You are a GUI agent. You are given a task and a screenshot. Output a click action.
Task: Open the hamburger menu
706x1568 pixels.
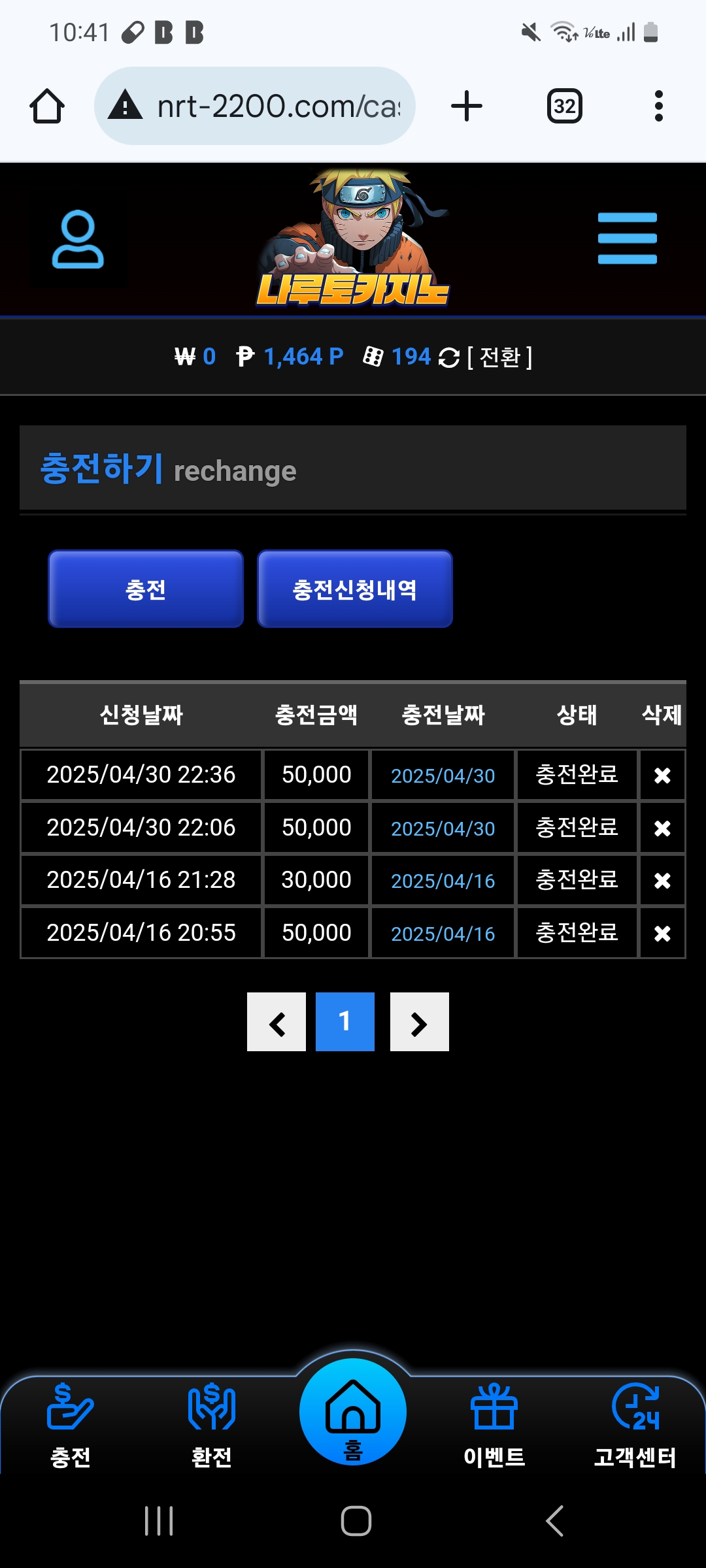[627, 238]
